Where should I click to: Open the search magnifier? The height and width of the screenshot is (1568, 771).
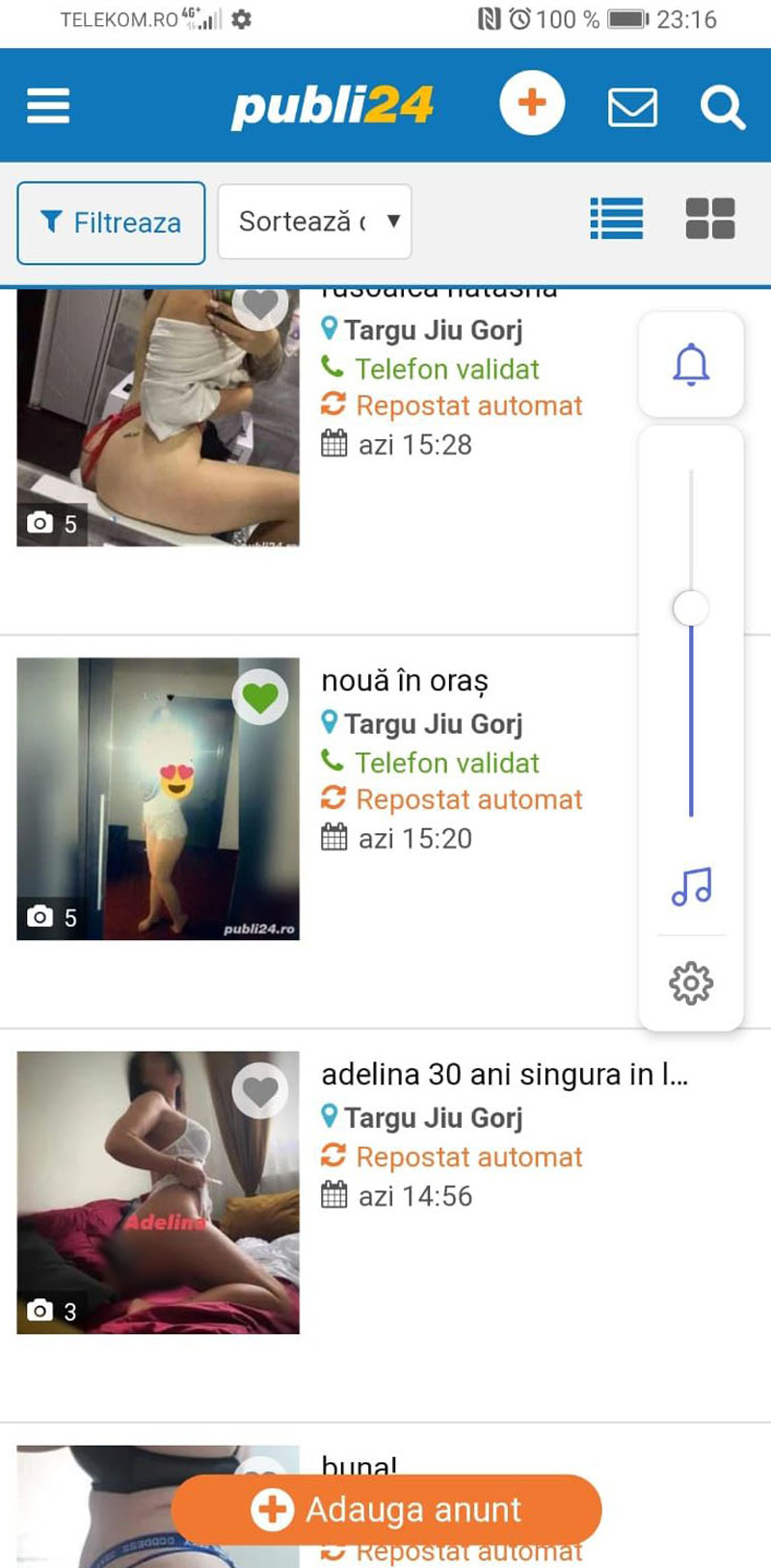tap(722, 107)
